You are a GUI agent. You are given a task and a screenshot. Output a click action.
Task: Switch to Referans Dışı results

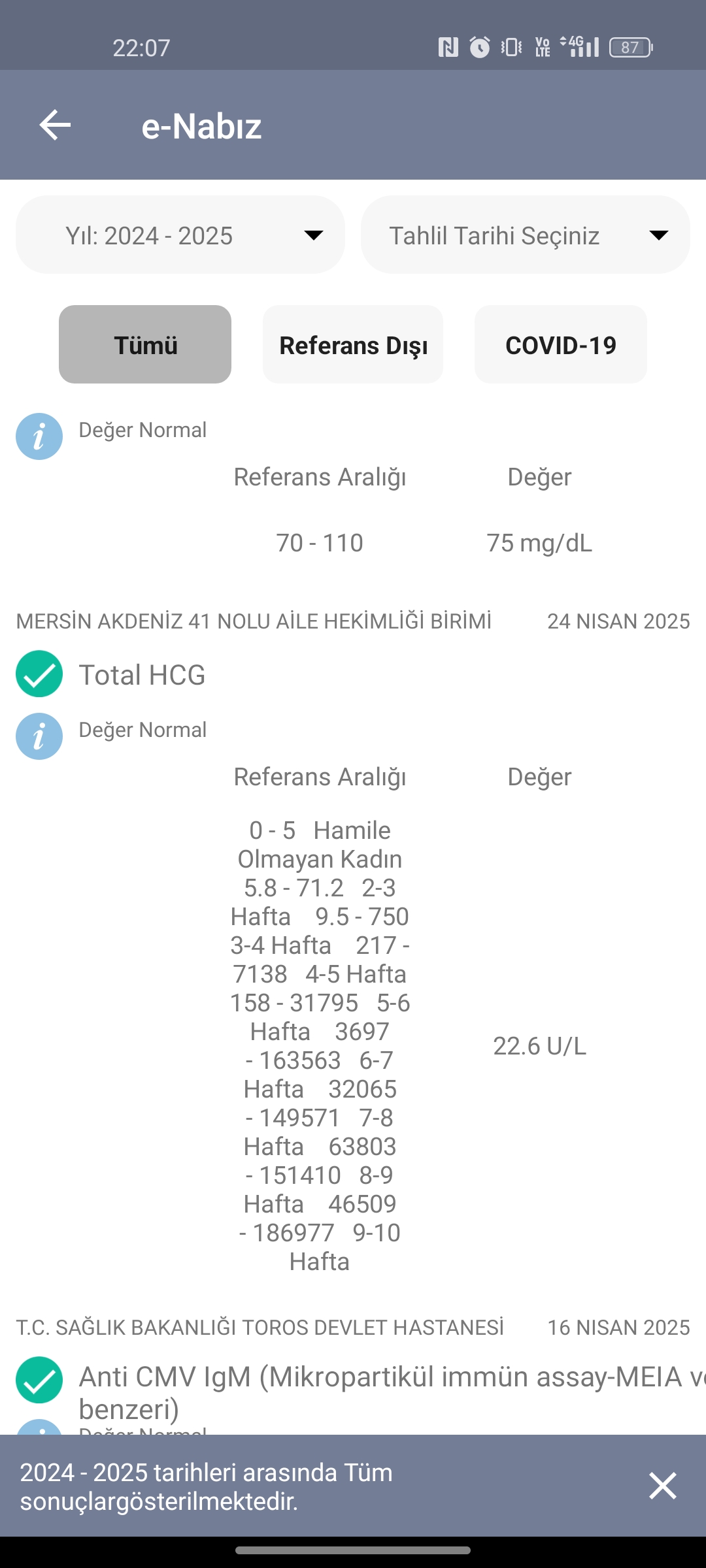(353, 345)
